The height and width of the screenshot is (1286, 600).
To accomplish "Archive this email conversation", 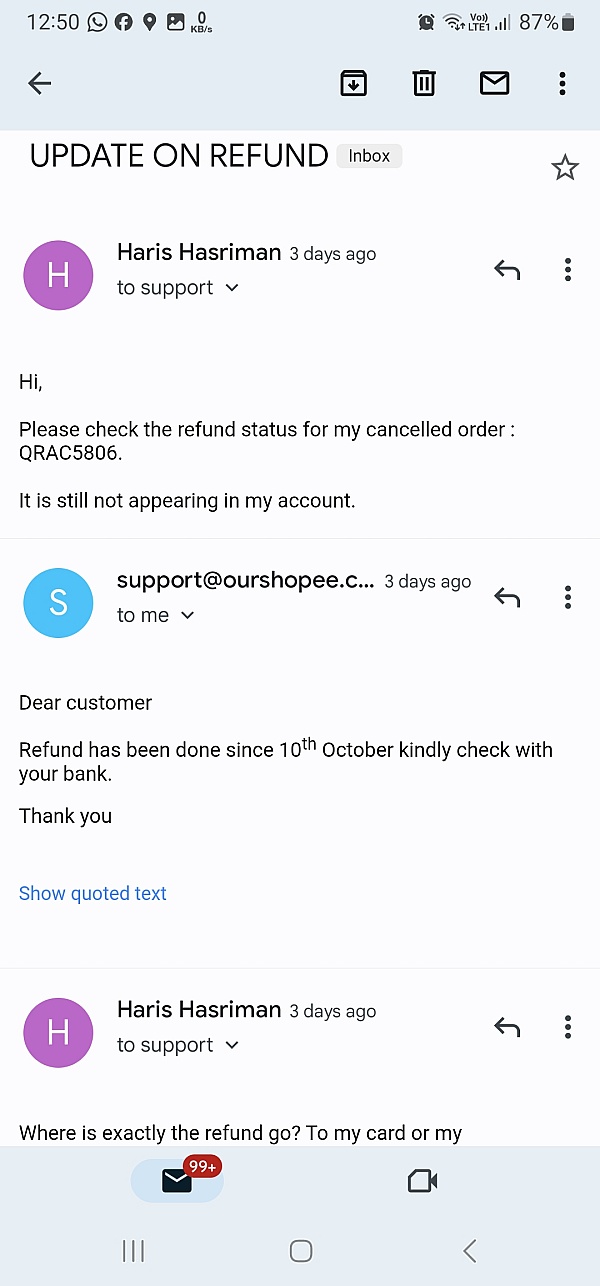I will tap(353, 84).
